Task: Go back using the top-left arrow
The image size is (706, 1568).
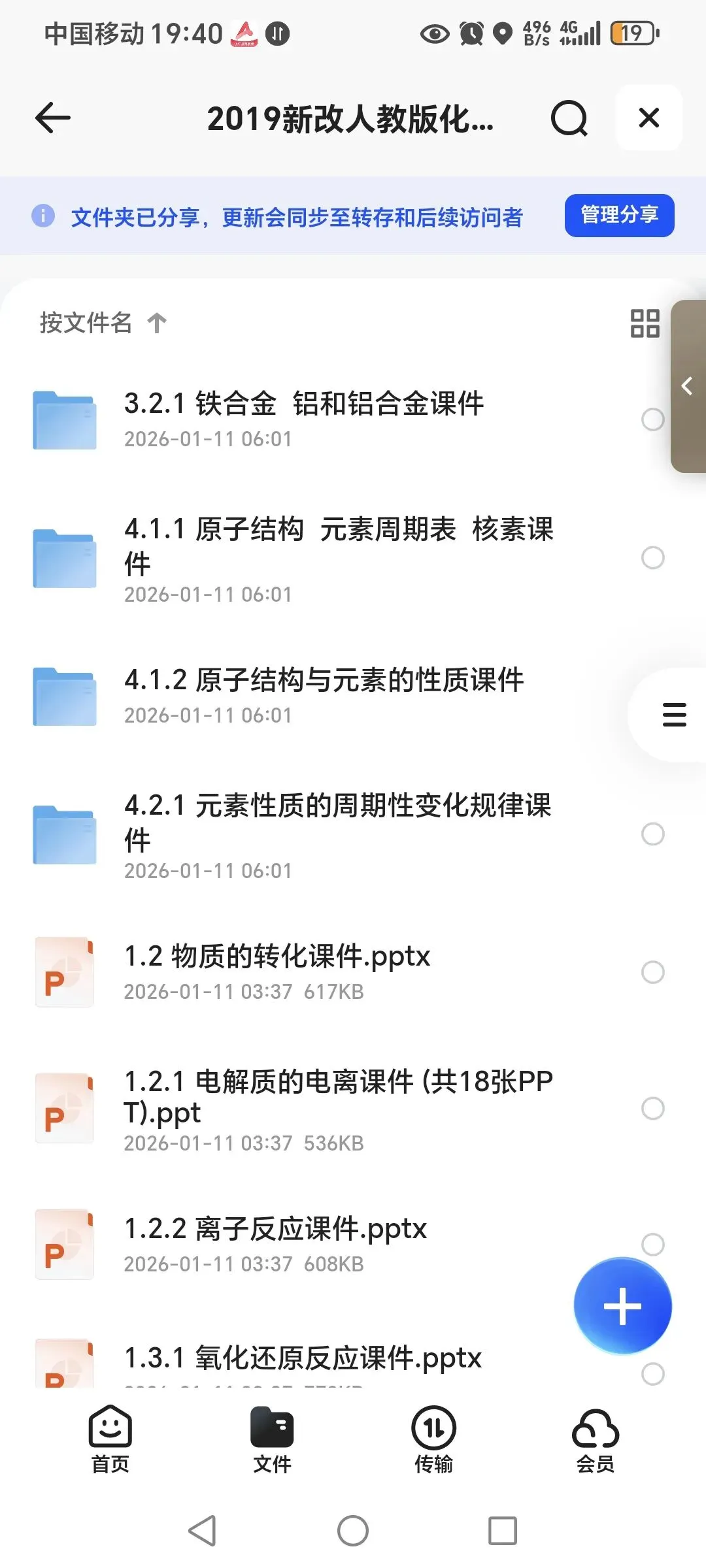Action: [x=52, y=118]
